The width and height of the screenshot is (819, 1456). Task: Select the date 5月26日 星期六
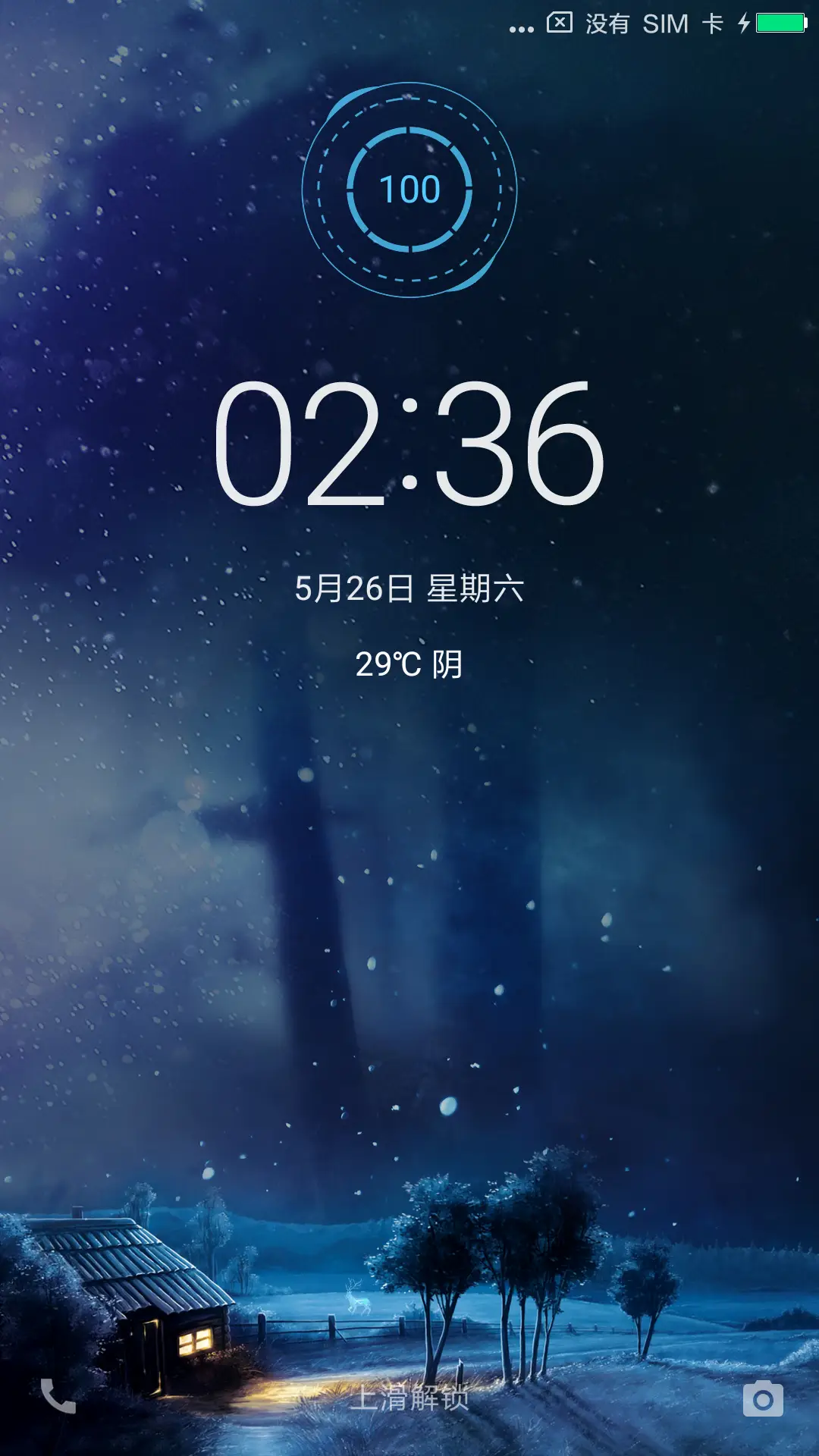(x=409, y=588)
